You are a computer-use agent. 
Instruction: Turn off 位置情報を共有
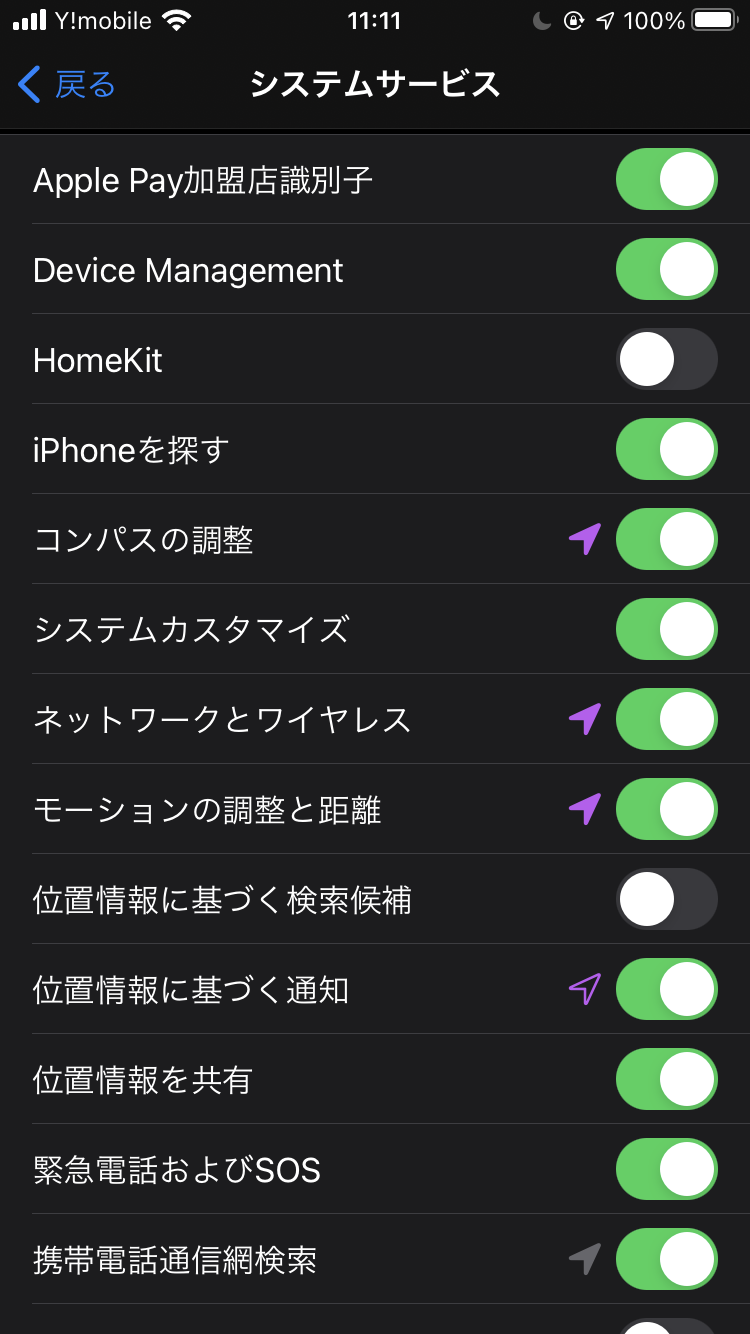pos(666,1080)
